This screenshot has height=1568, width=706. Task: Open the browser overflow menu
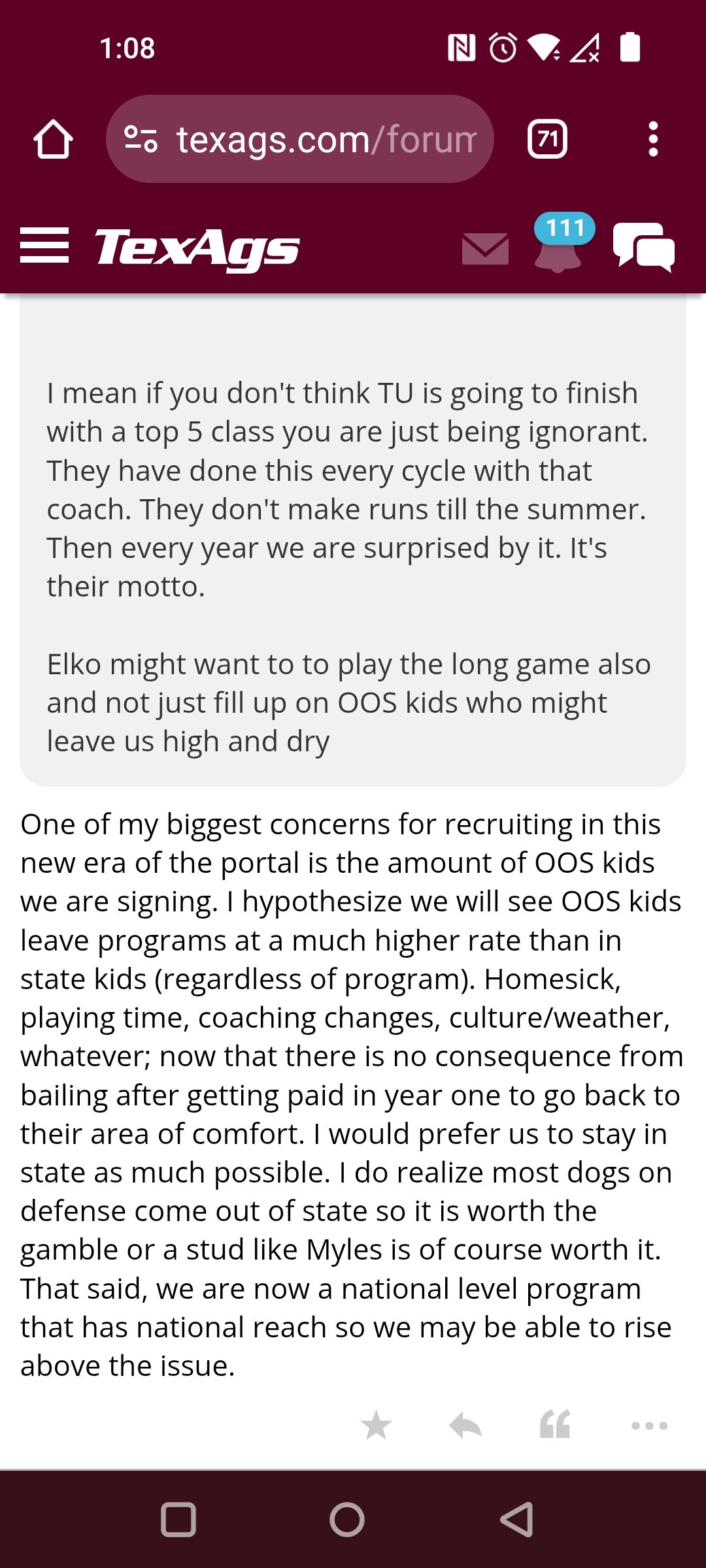click(652, 139)
